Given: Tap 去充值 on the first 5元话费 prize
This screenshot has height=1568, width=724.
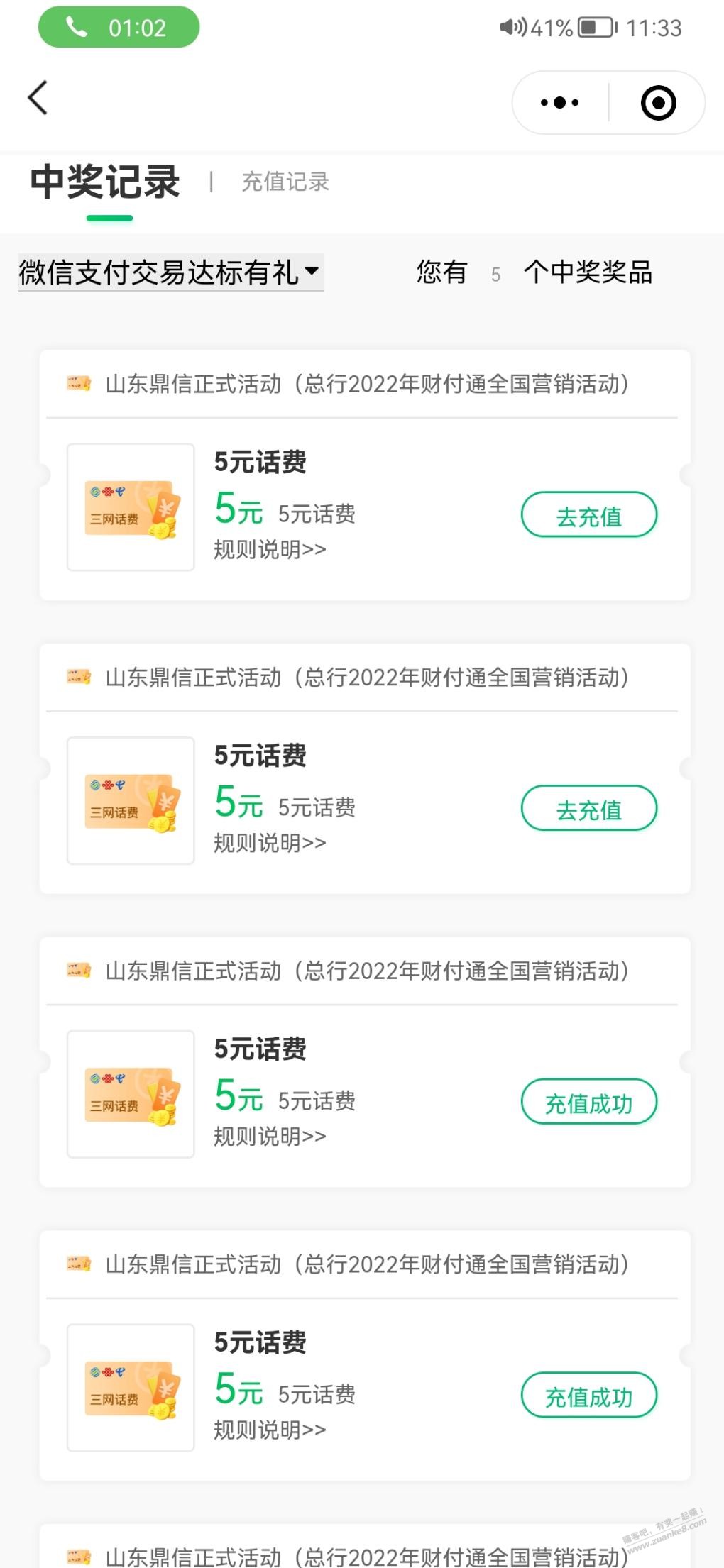Looking at the screenshot, I should [589, 515].
